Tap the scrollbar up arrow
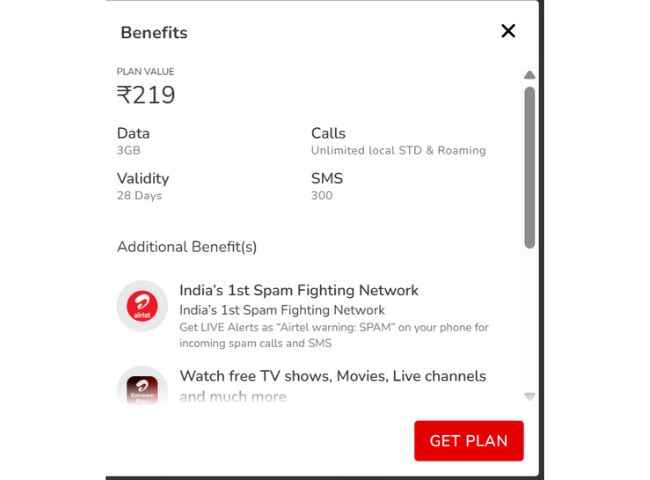Image resolution: width=650 pixels, height=480 pixels. (x=529, y=75)
